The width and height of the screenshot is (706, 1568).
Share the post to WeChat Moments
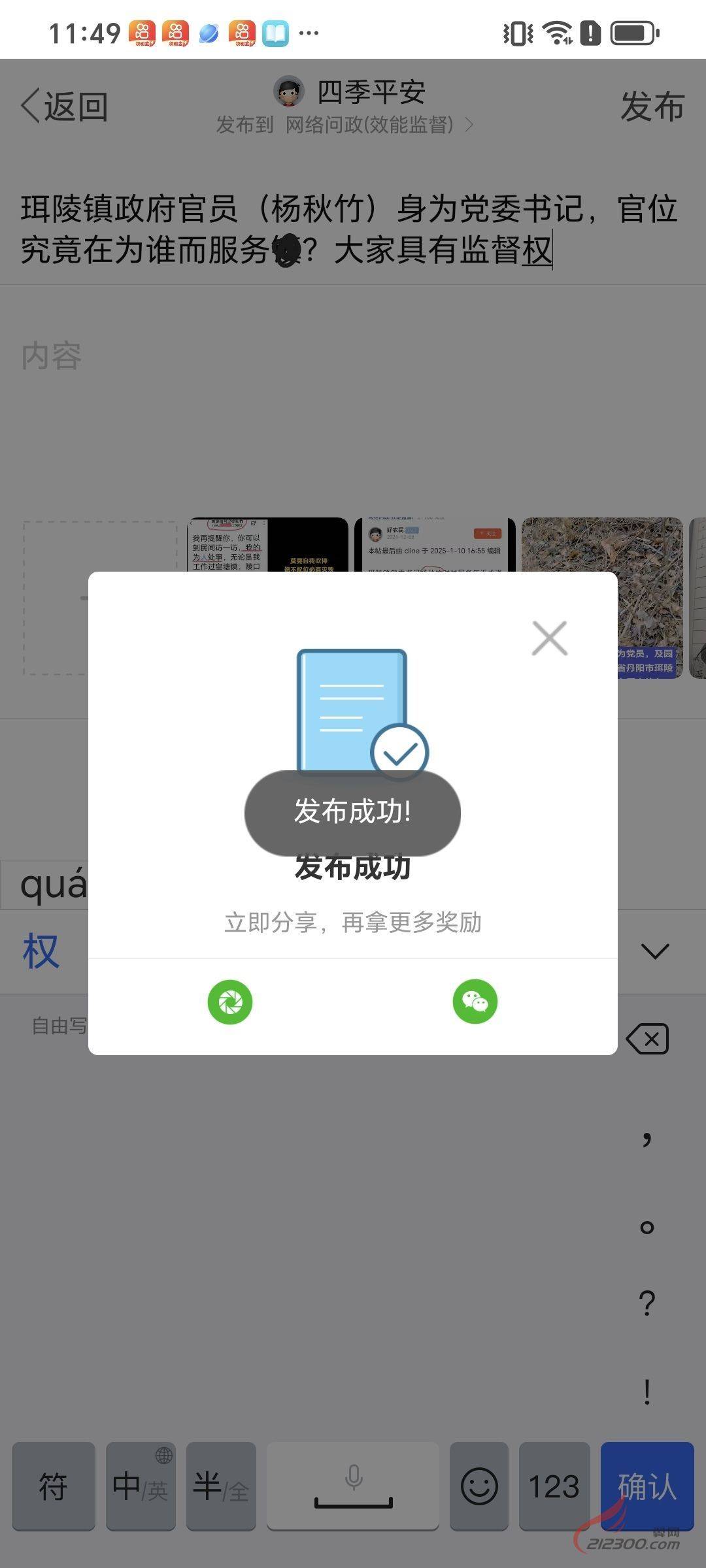230,1002
